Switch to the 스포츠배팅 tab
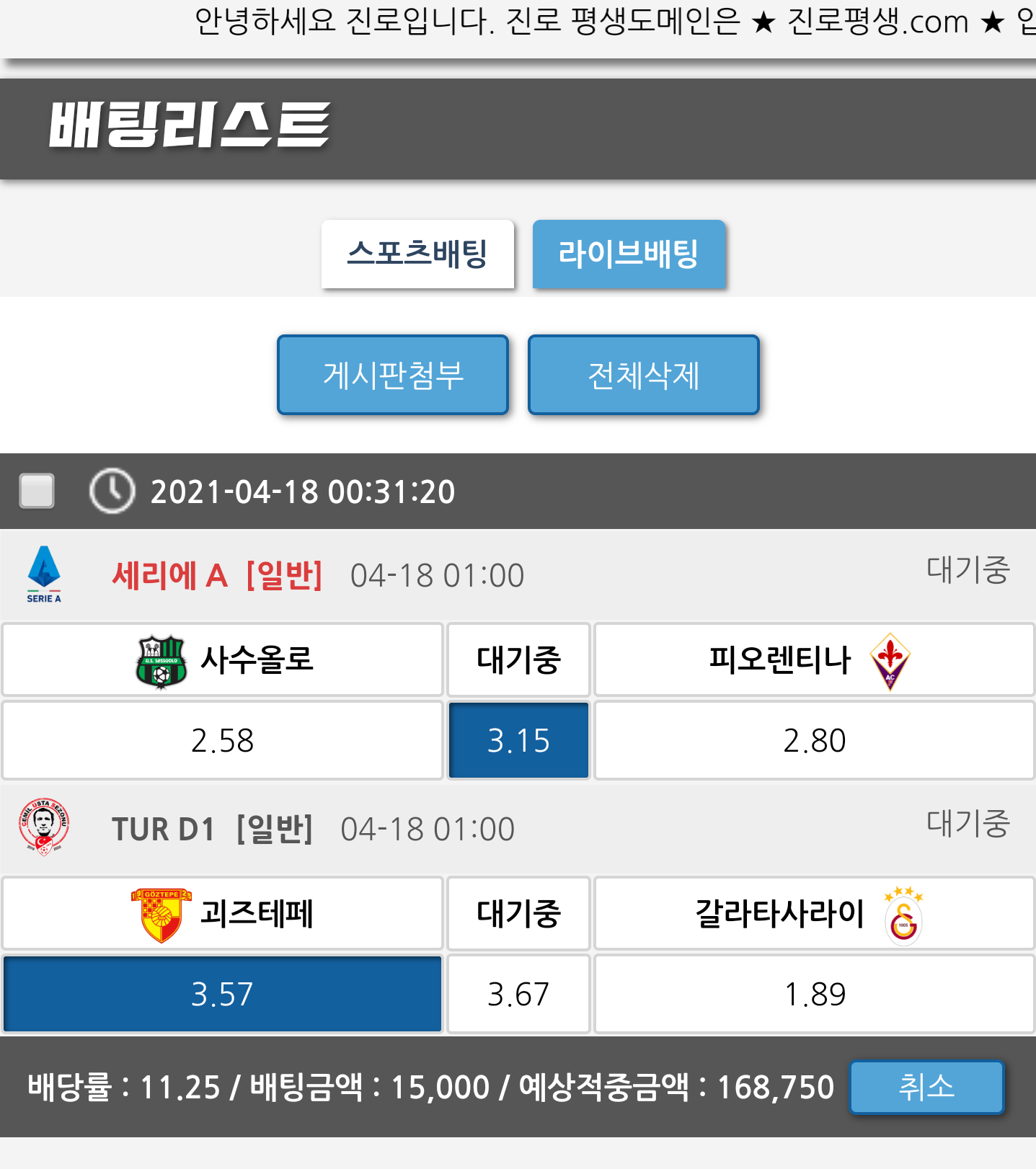1036x1169 pixels. pyautogui.click(x=417, y=254)
